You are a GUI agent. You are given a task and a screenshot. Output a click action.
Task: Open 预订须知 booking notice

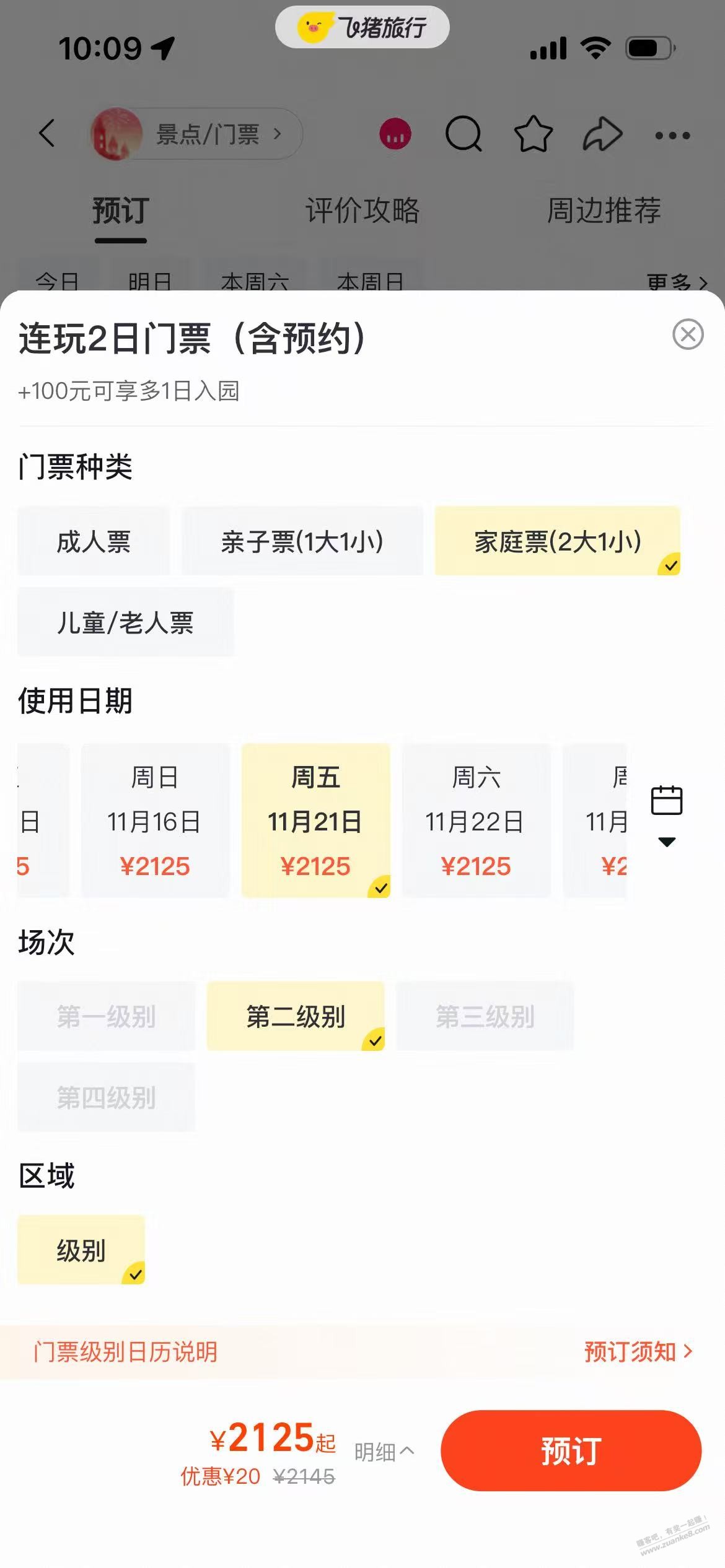tap(638, 1352)
